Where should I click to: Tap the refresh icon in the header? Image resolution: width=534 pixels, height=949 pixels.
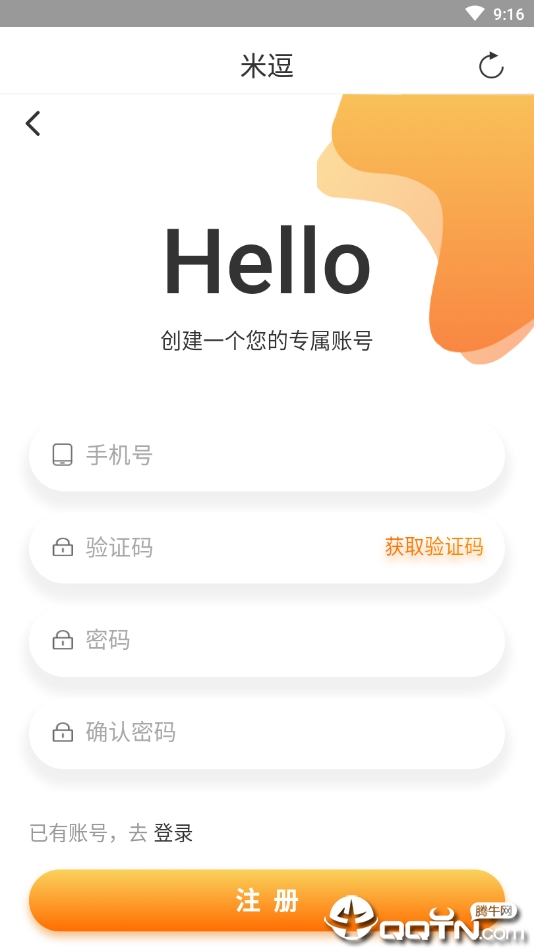[491, 65]
